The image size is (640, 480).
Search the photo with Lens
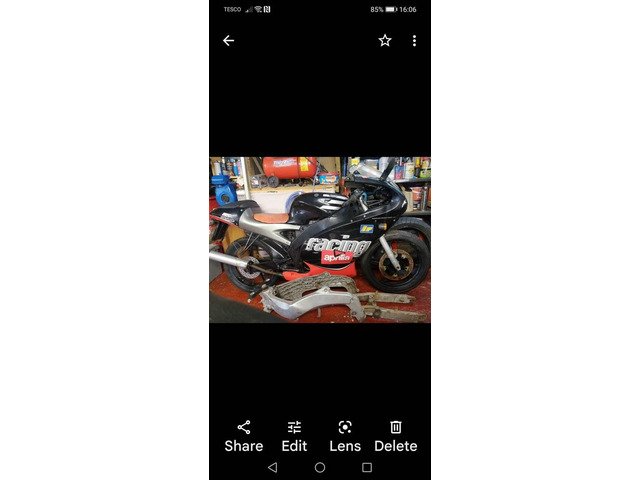[345, 435]
